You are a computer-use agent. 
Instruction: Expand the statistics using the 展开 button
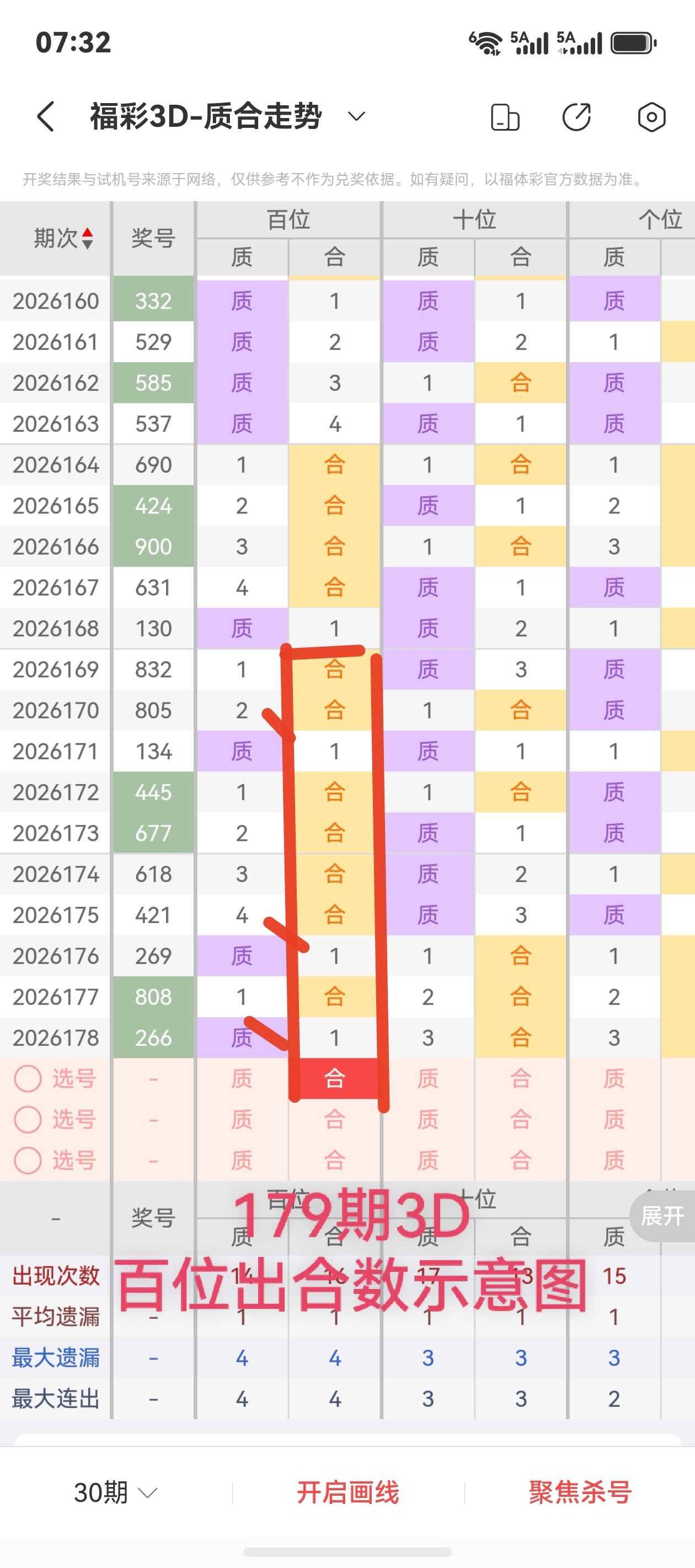pyautogui.click(x=662, y=1216)
